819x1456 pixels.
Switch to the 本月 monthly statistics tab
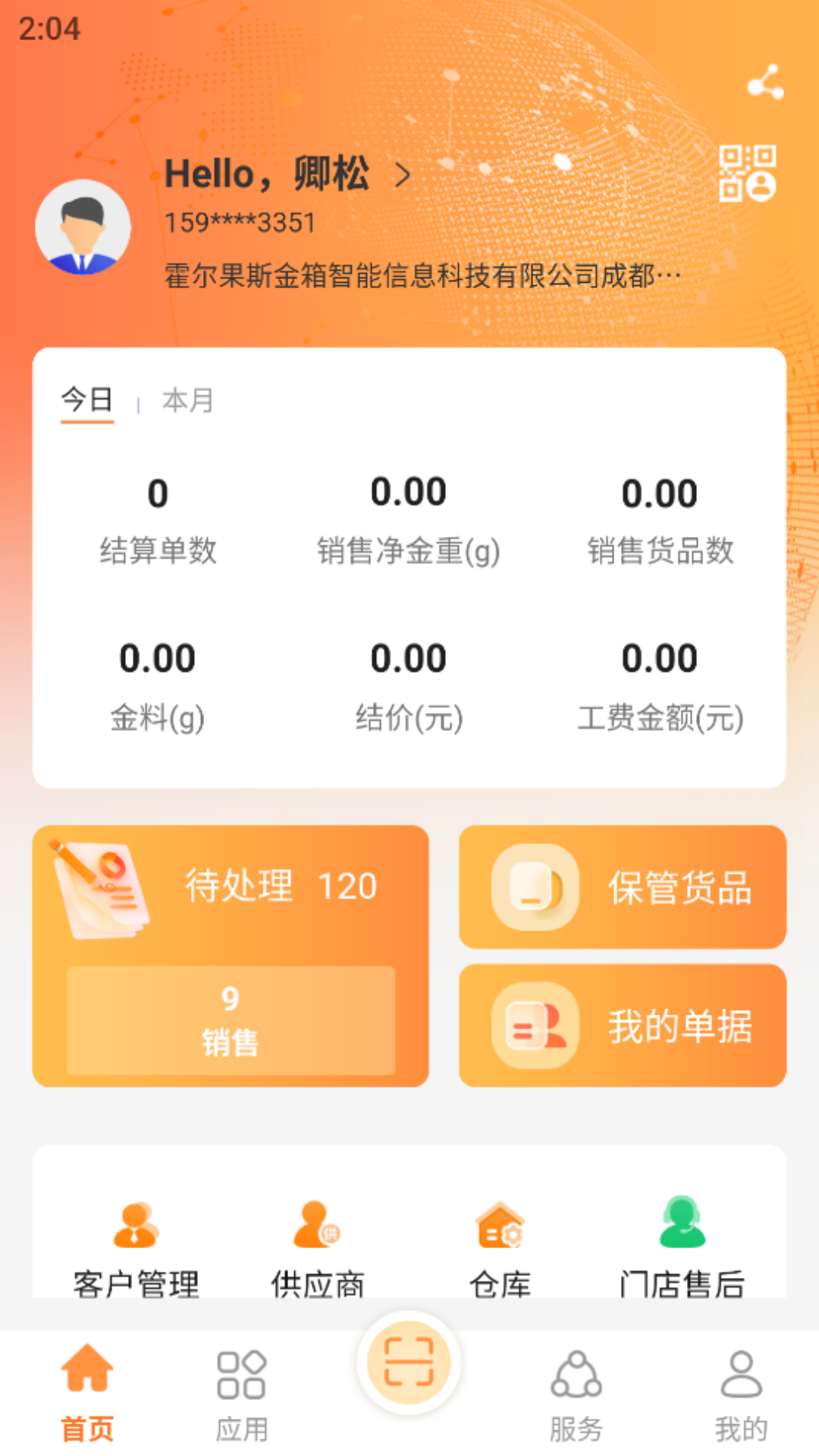click(x=188, y=402)
